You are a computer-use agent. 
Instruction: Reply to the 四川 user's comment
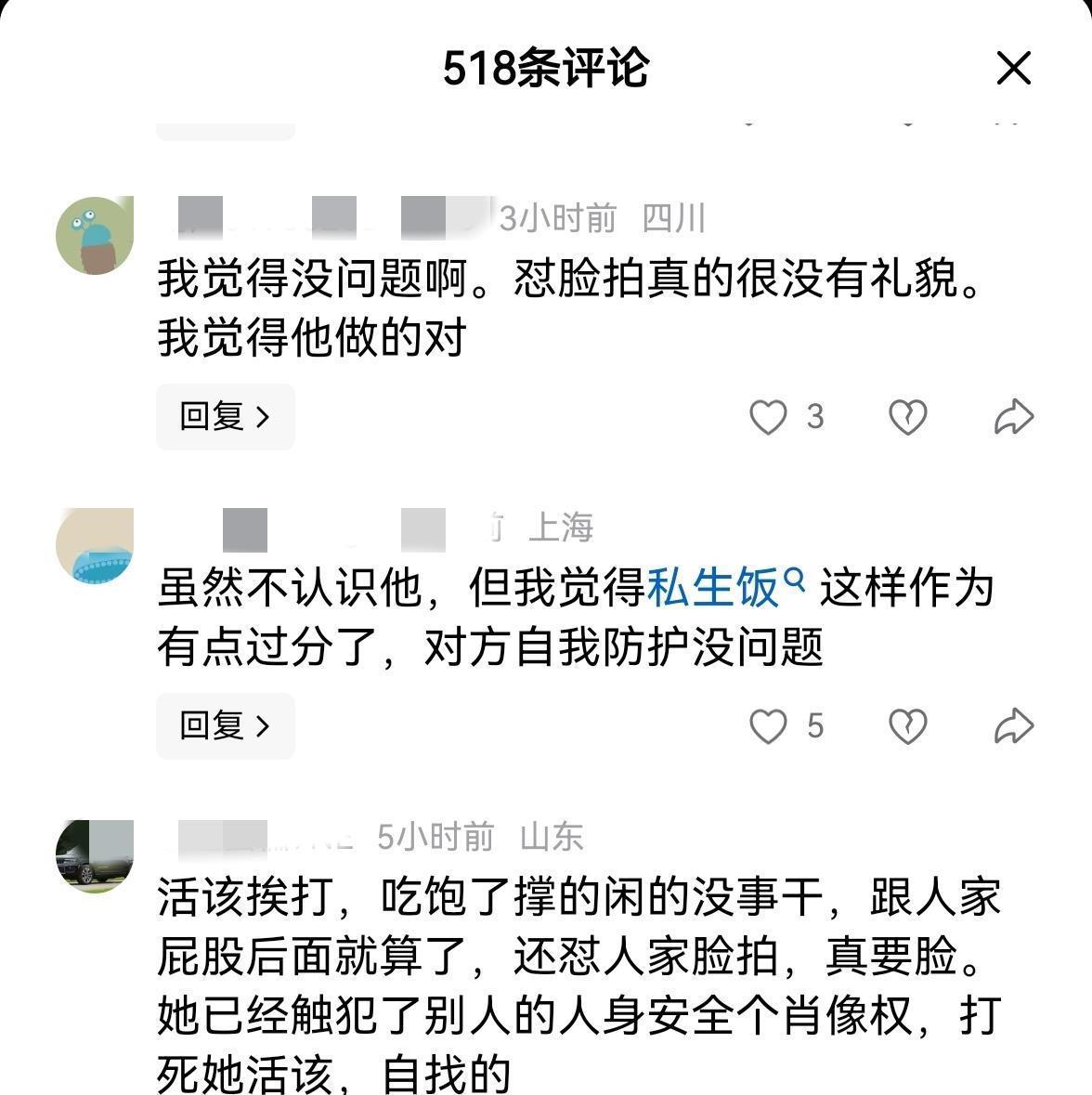point(225,417)
